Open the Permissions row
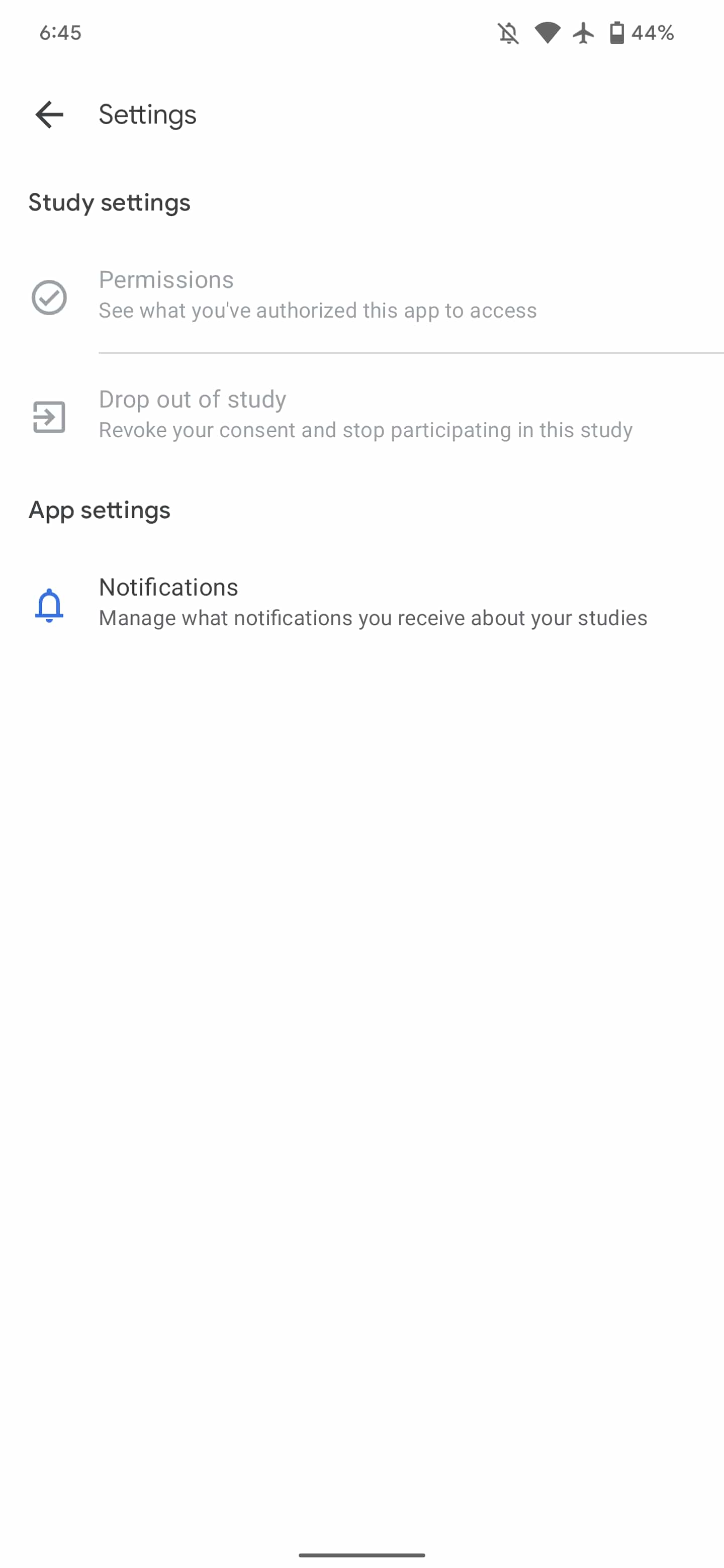This screenshot has width=724, height=1568. (317, 295)
